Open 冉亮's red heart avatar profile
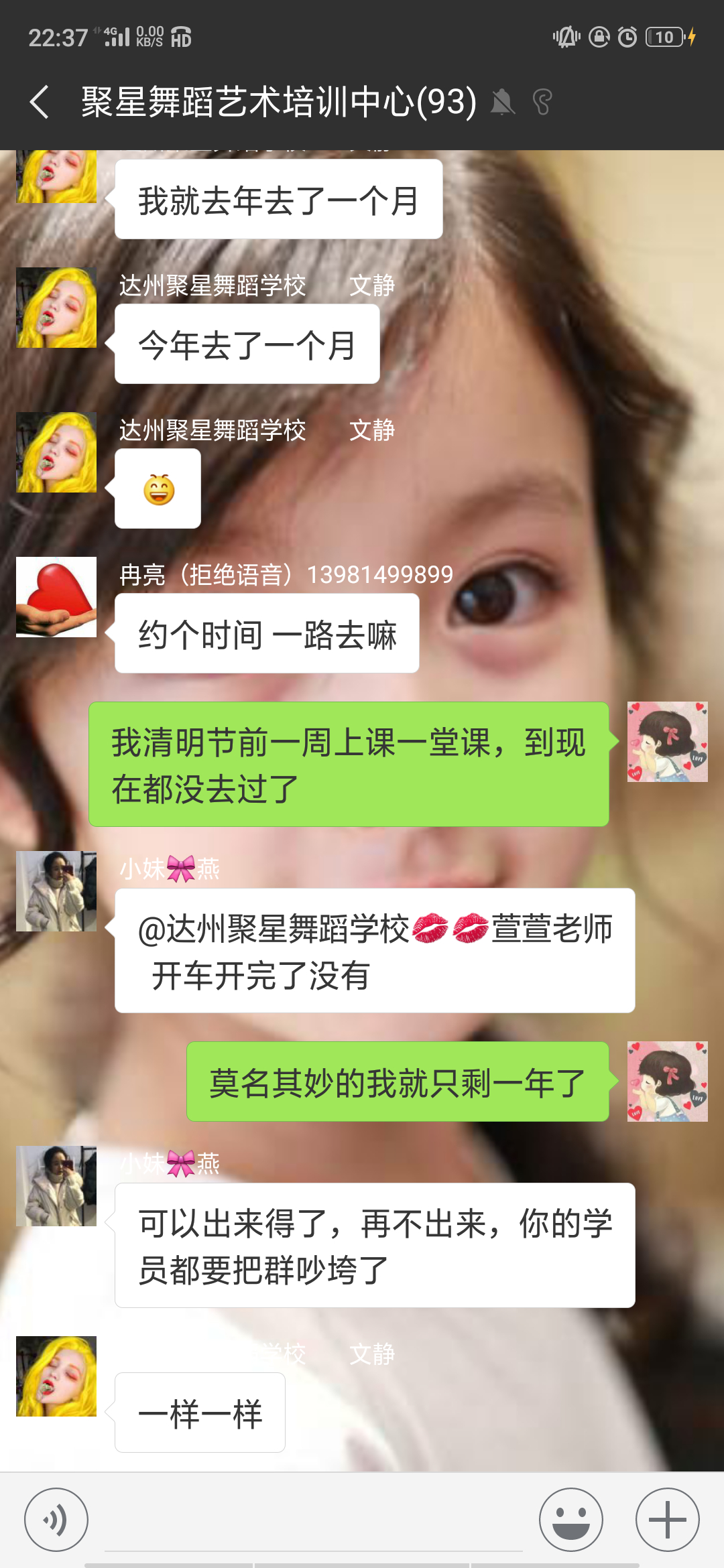The image size is (724, 1568). [56, 597]
